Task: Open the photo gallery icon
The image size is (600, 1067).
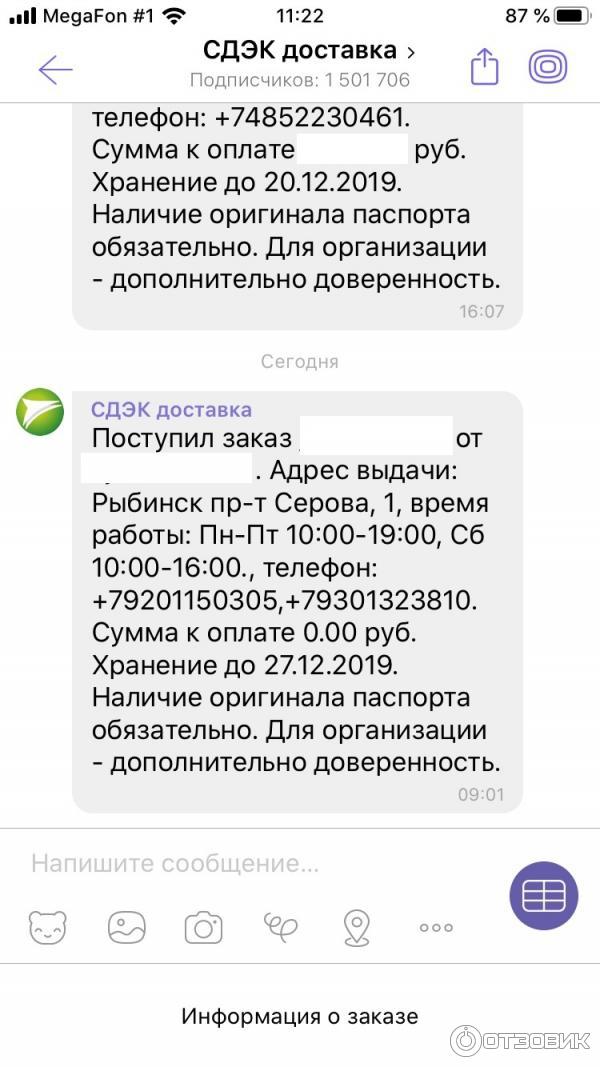Action: click(x=127, y=928)
